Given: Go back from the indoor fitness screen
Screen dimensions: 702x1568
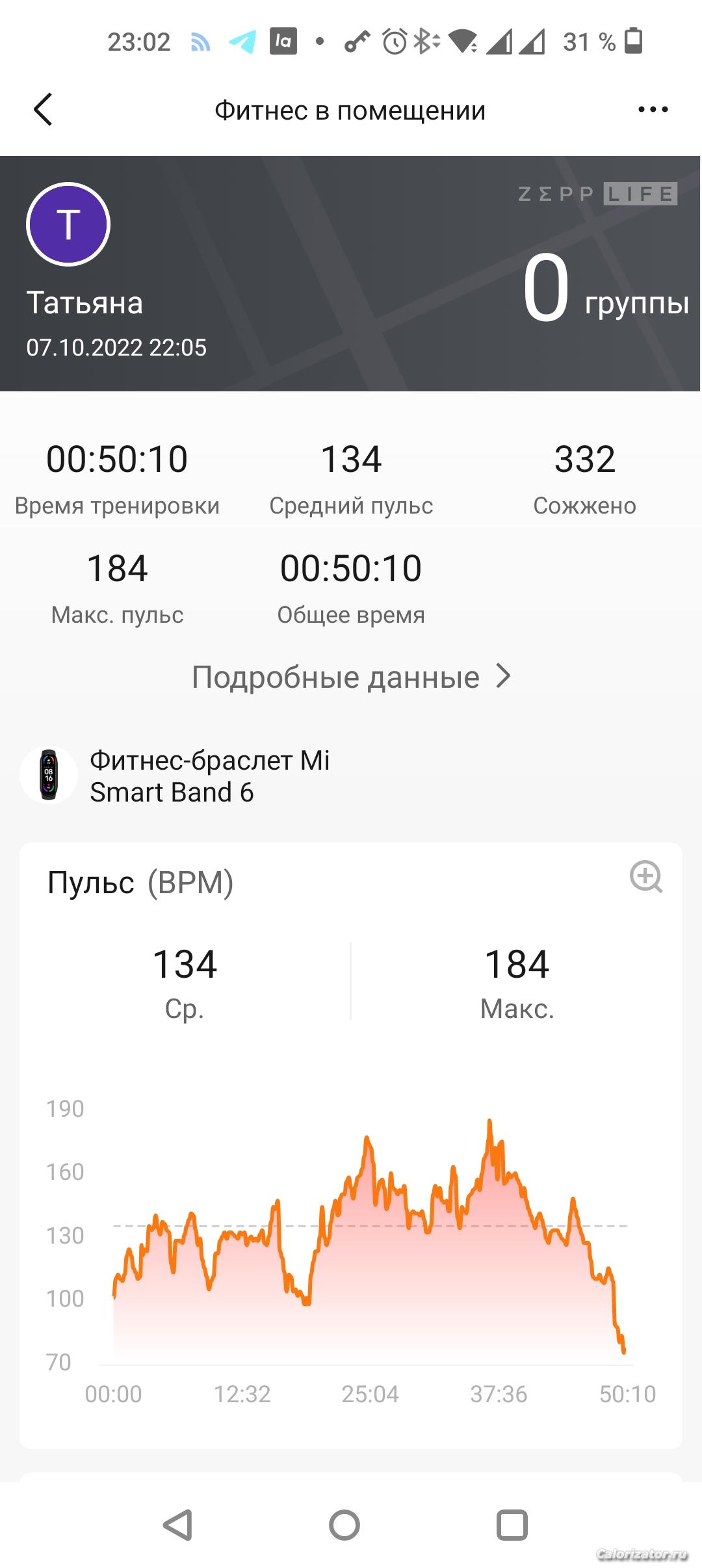Looking at the screenshot, I should click(43, 109).
